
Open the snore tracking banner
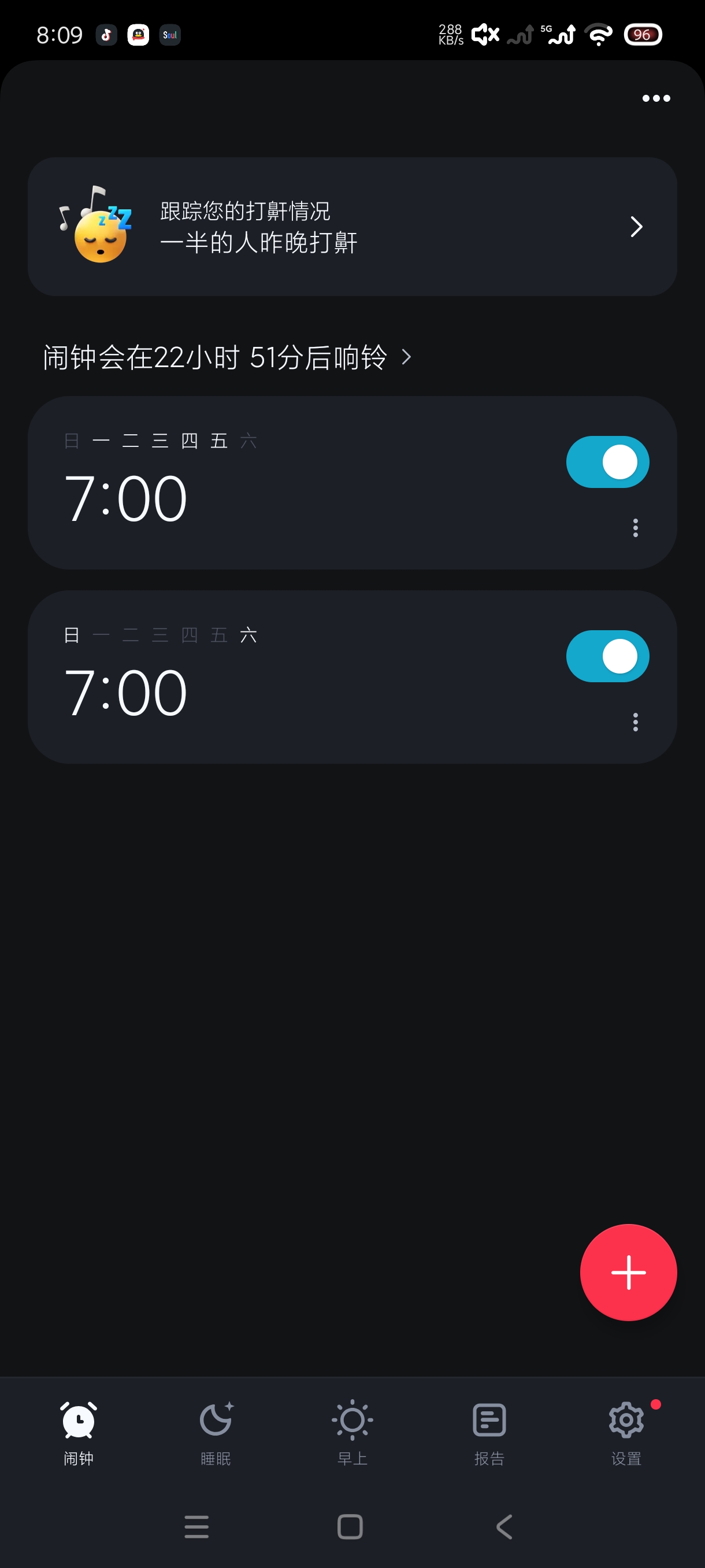coord(352,227)
